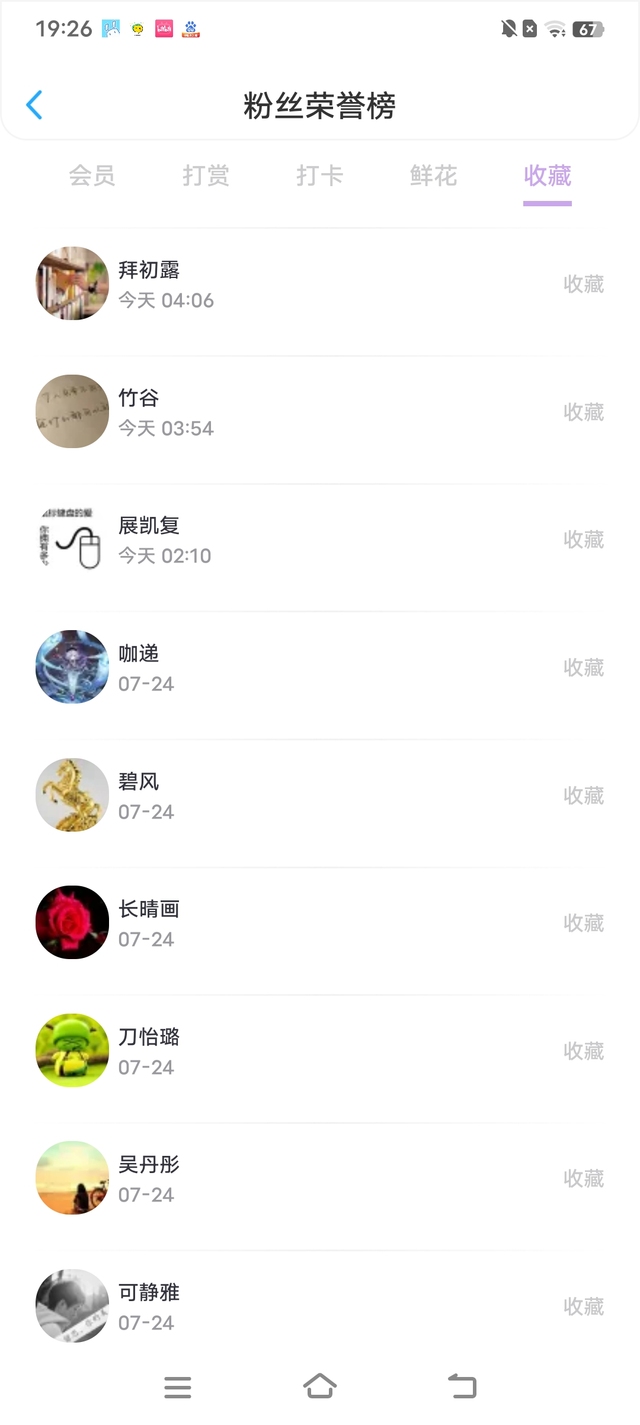View 展凯复's entry
Screen dimensions: 640x1425
[320, 540]
